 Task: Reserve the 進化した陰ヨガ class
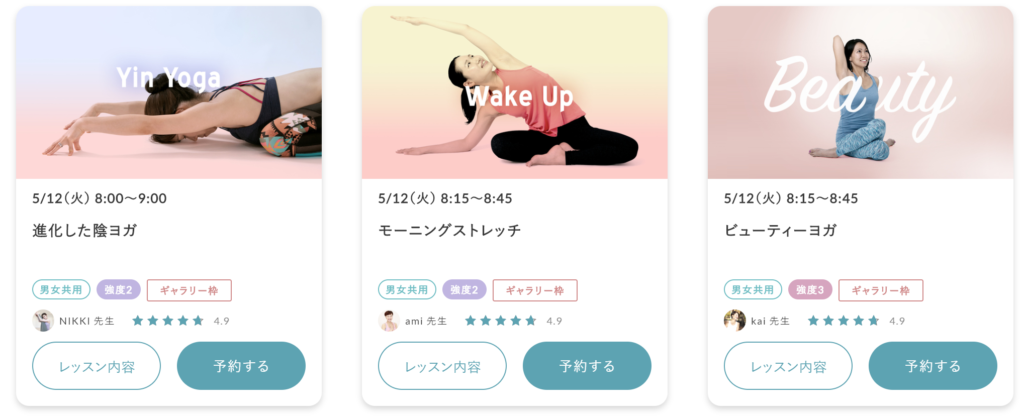click(x=241, y=366)
